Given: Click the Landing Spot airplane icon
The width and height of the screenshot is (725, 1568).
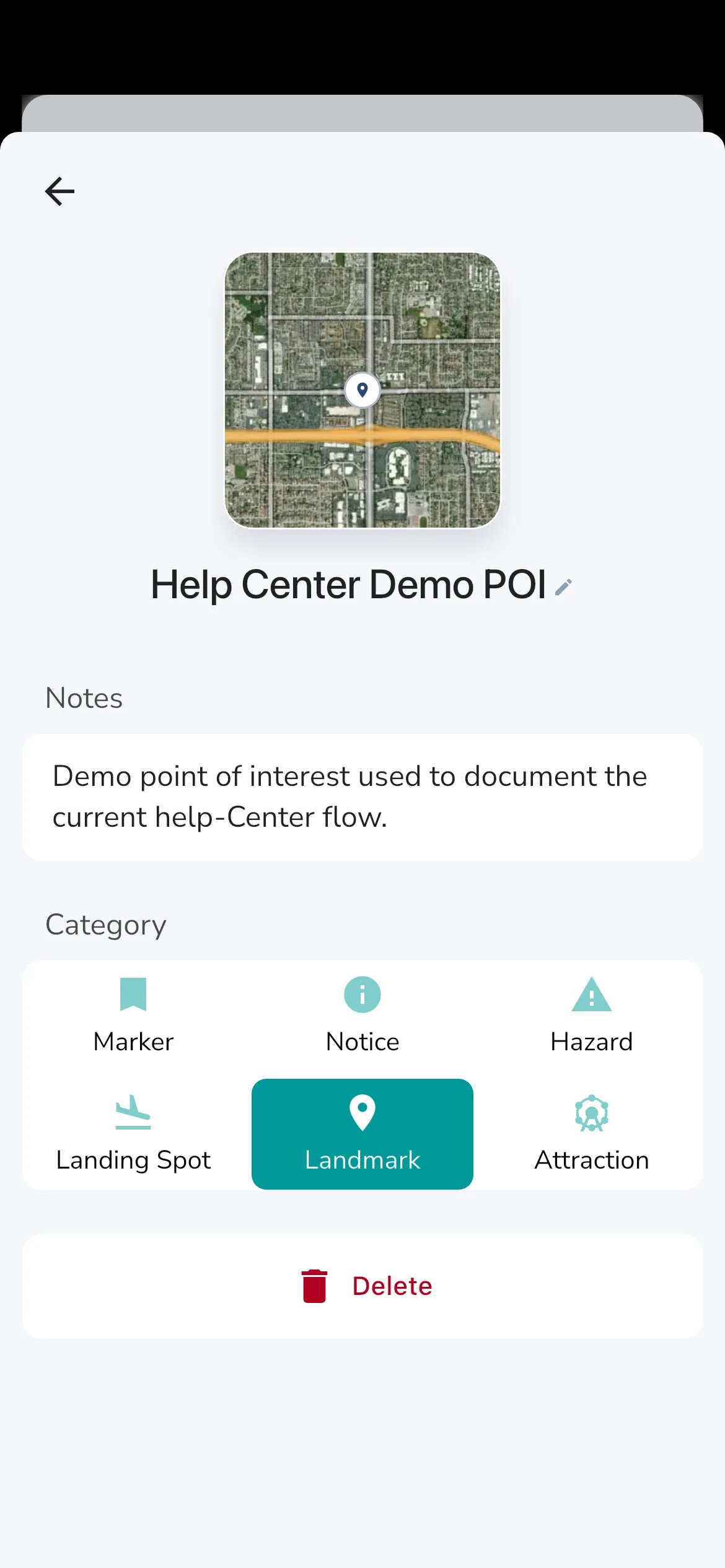Looking at the screenshot, I should (x=133, y=1113).
